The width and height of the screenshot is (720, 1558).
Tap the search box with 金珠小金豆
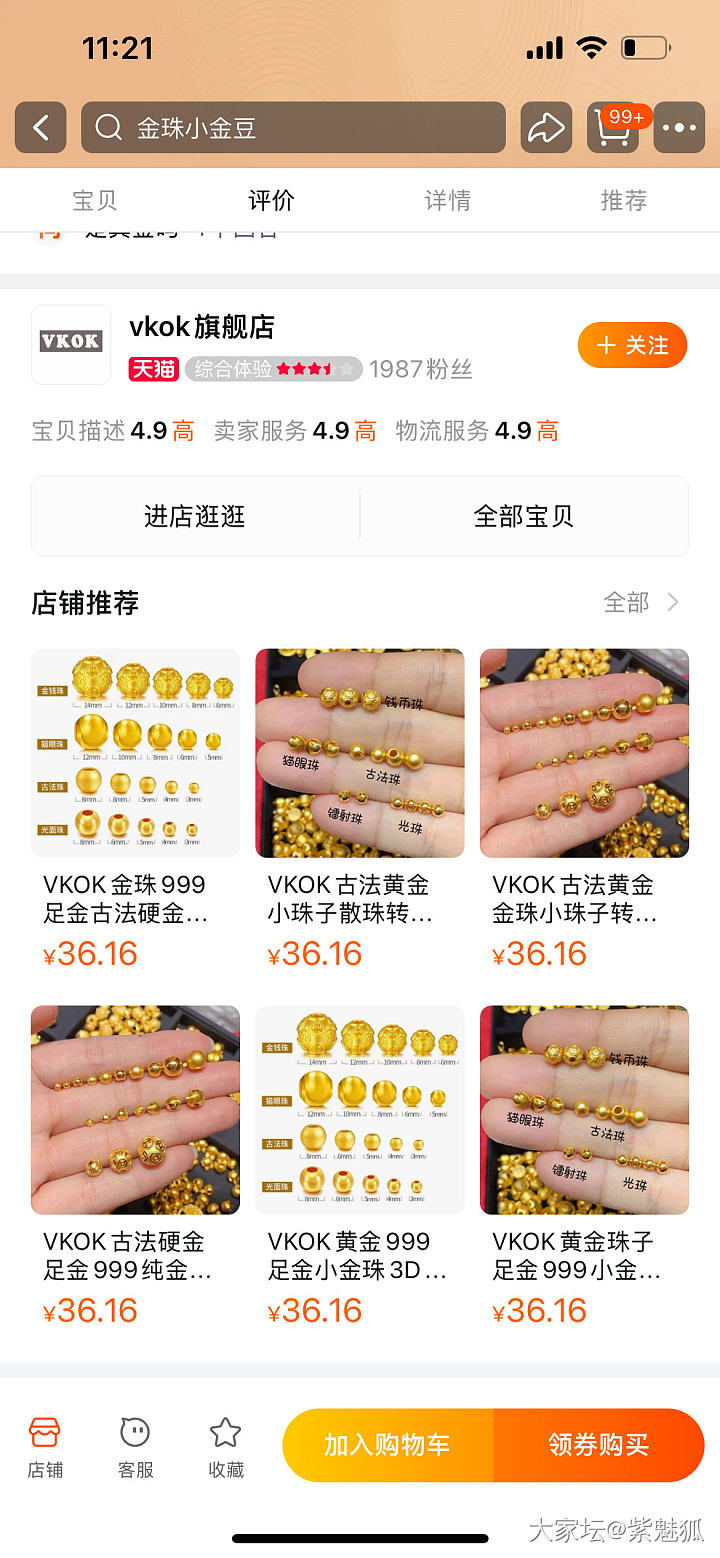293,128
